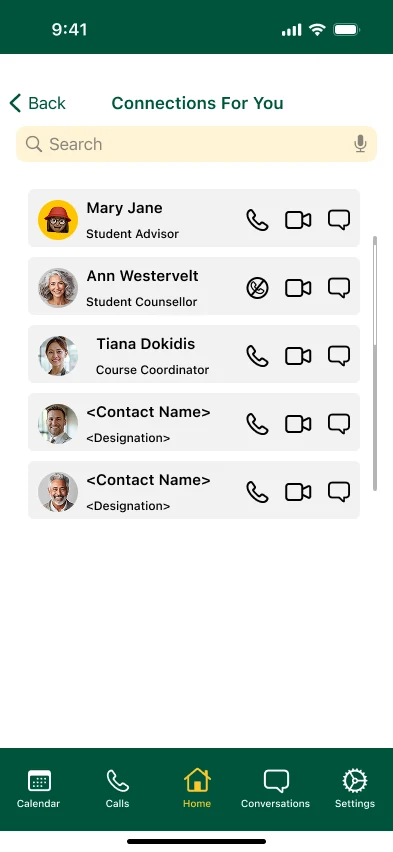The image size is (393, 852).
Task: Go to the Home tab
Action: tap(197, 788)
